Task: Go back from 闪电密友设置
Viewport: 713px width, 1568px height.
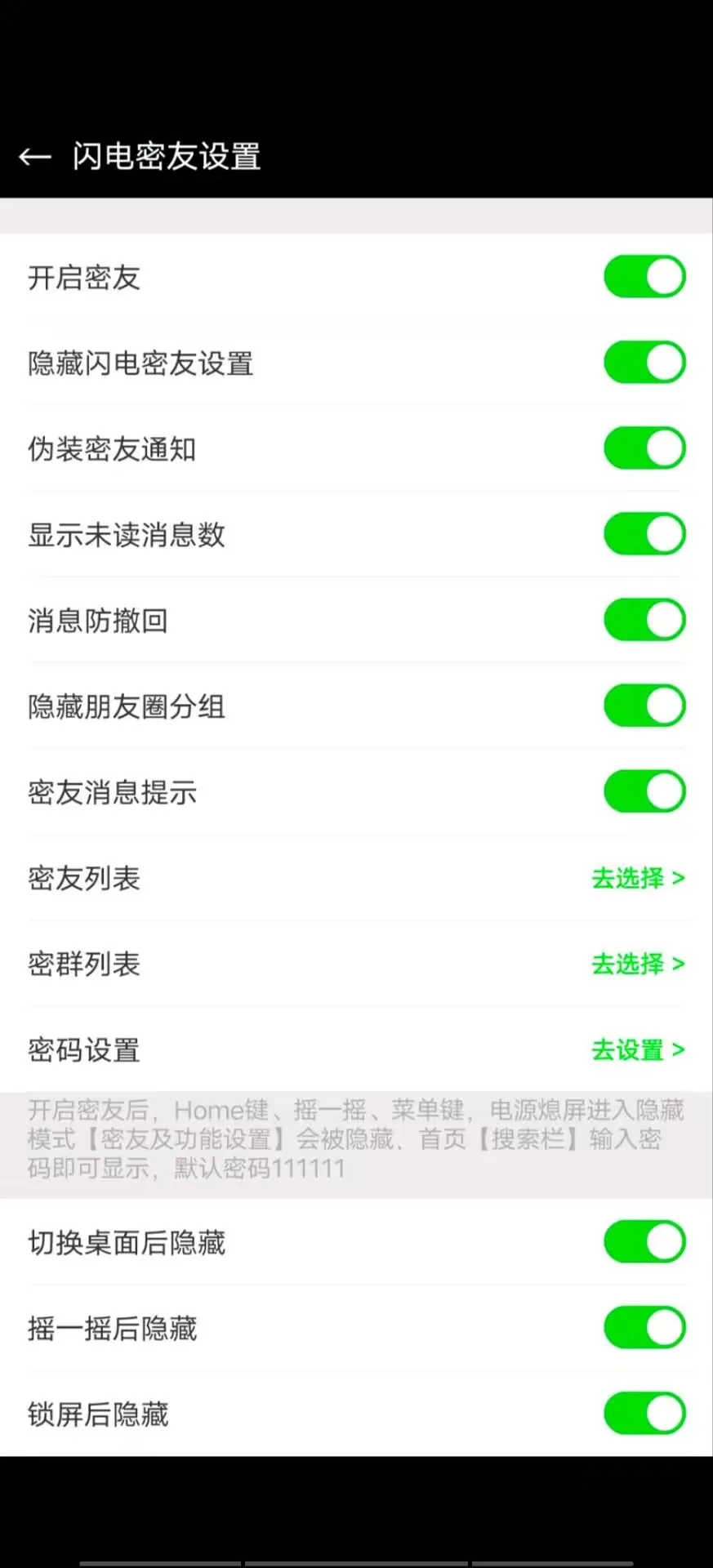Action: point(35,157)
